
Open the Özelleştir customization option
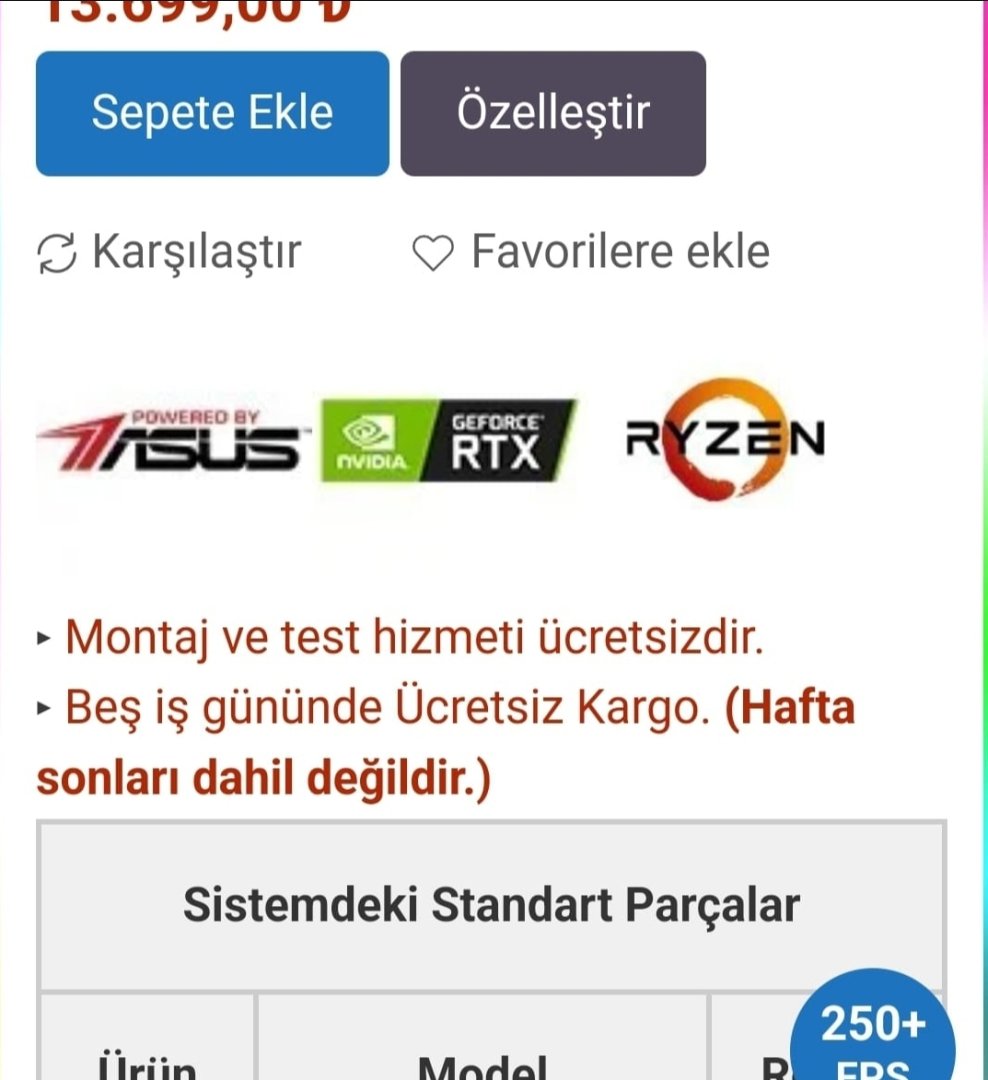(x=553, y=113)
